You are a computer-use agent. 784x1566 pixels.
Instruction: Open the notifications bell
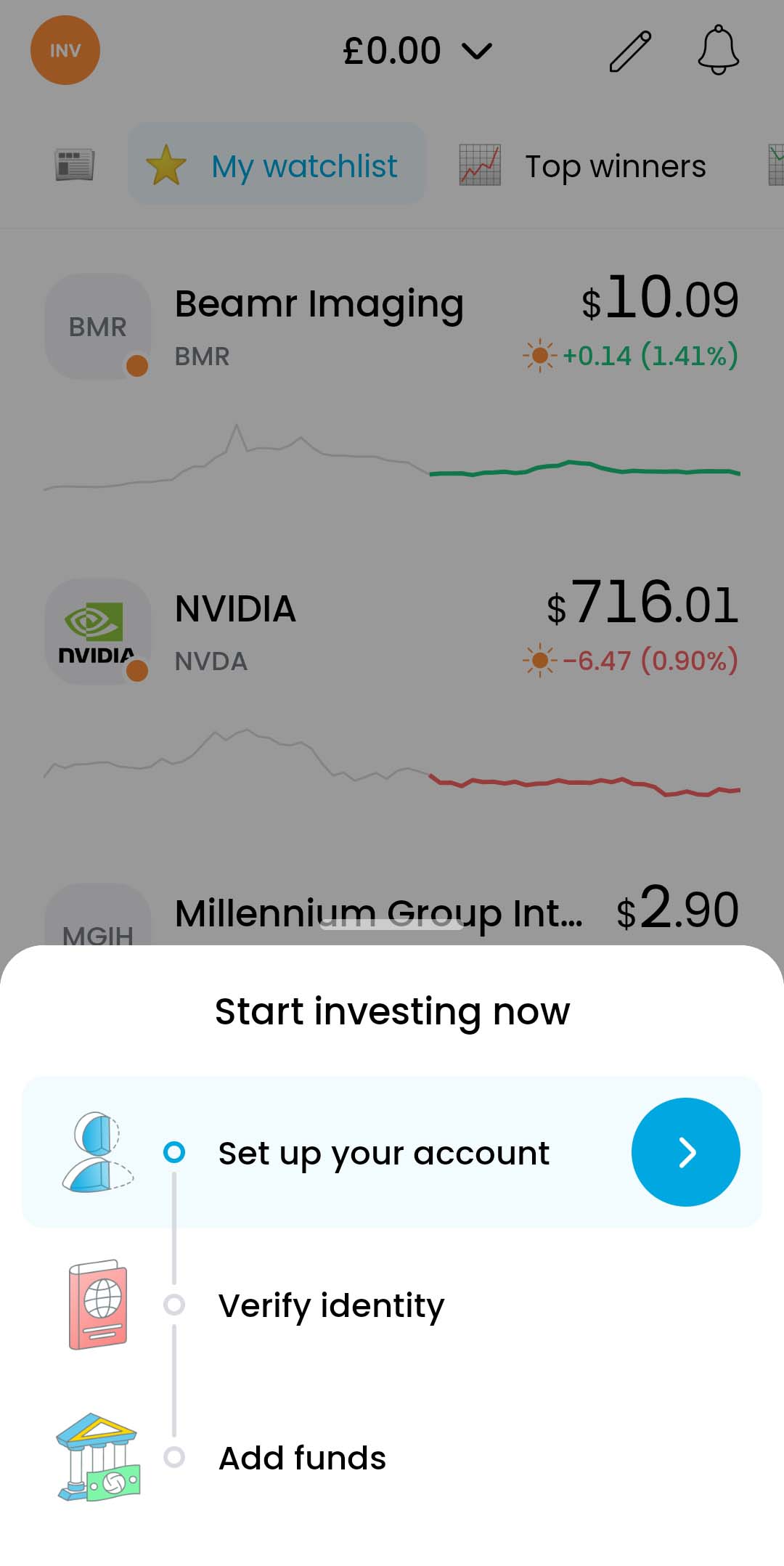click(x=718, y=50)
